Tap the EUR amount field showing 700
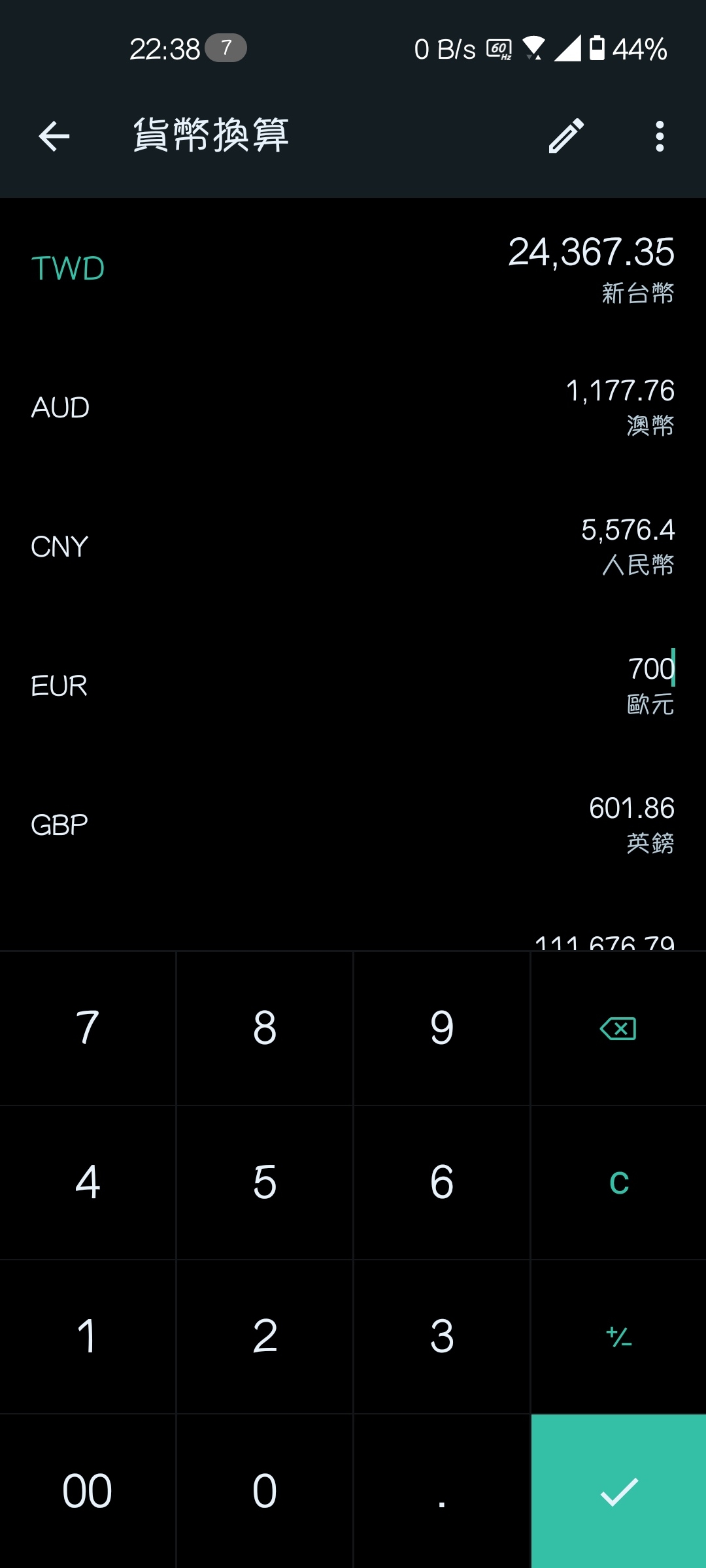Image resolution: width=706 pixels, height=1568 pixels. [650, 668]
